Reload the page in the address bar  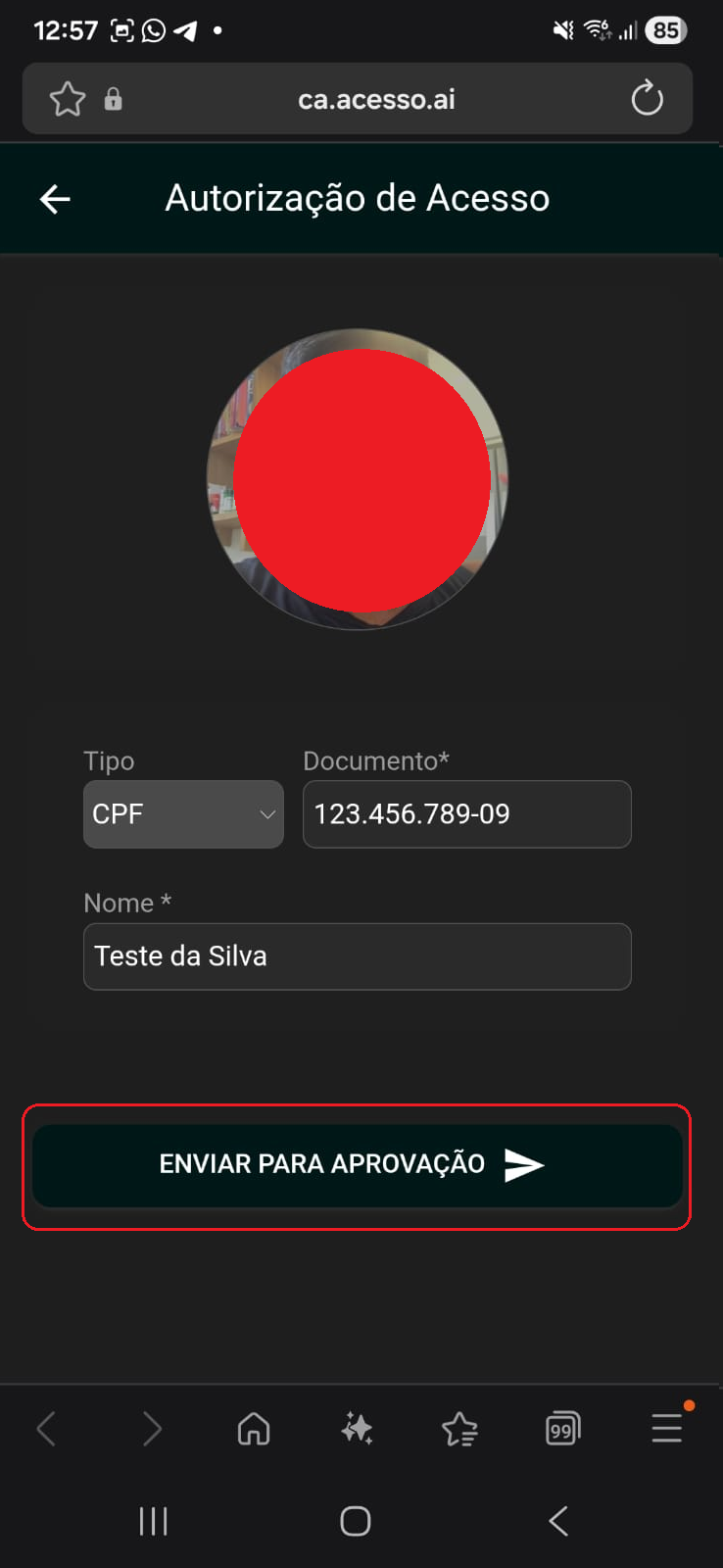click(x=647, y=99)
